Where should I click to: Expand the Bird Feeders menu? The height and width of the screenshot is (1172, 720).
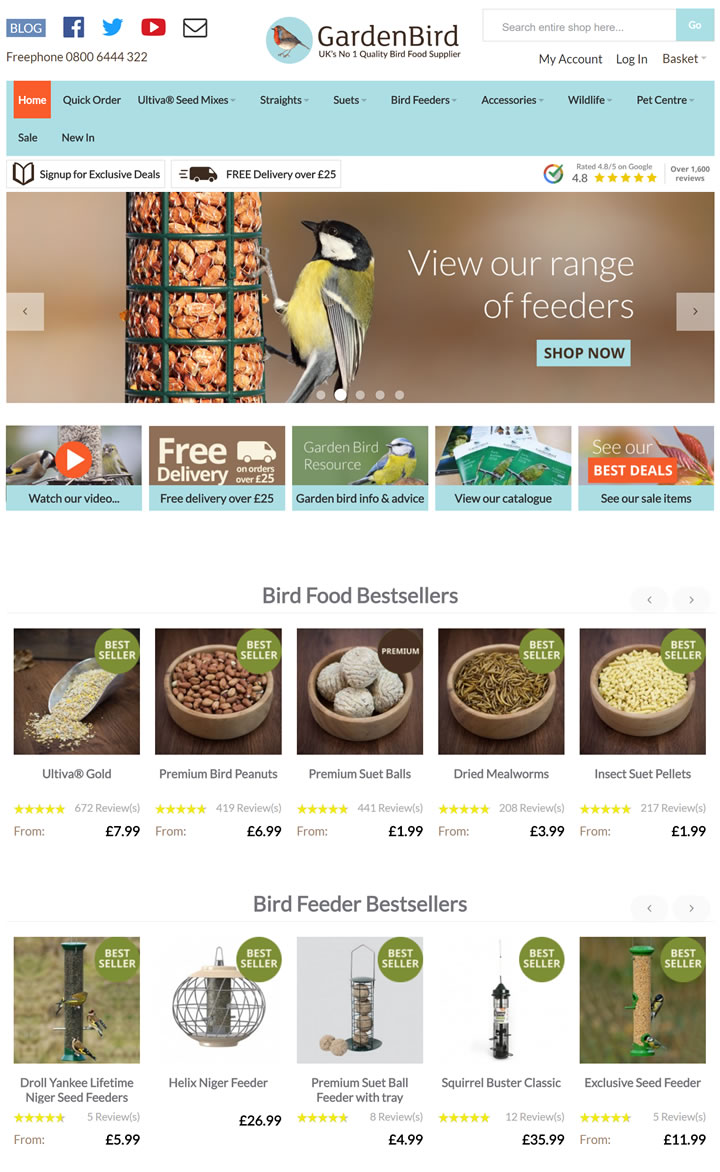(x=424, y=100)
